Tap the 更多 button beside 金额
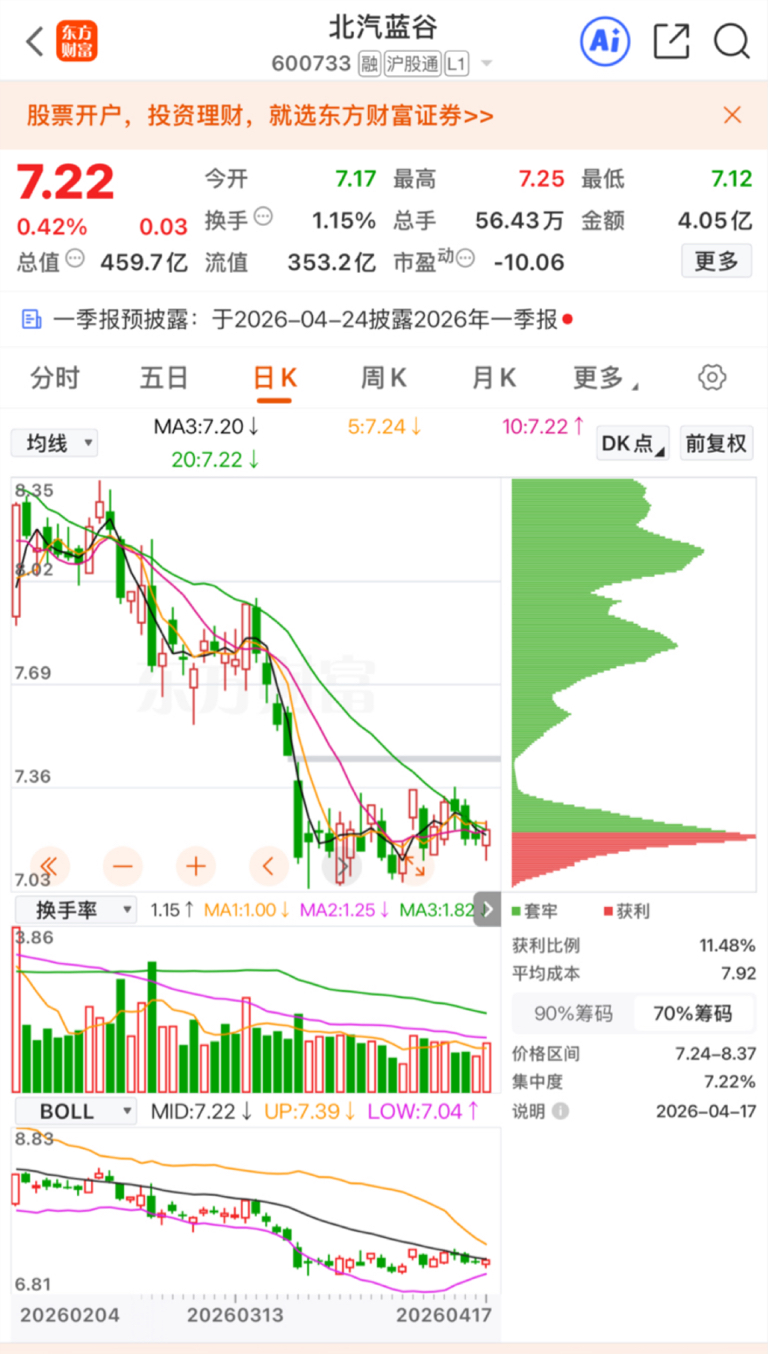768x1354 pixels. click(716, 262)
